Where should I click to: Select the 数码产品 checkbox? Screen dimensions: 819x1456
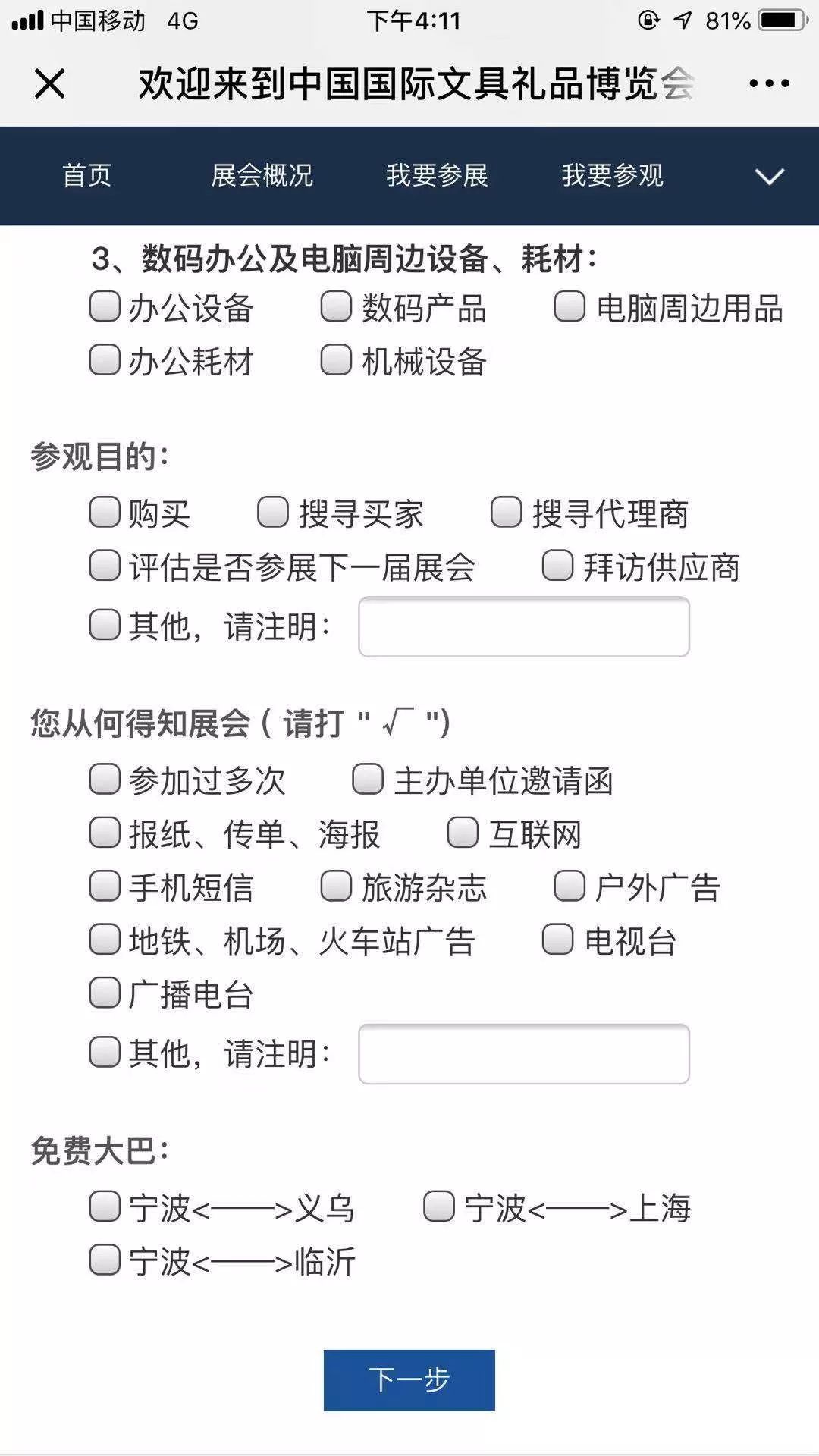(336, 307)
